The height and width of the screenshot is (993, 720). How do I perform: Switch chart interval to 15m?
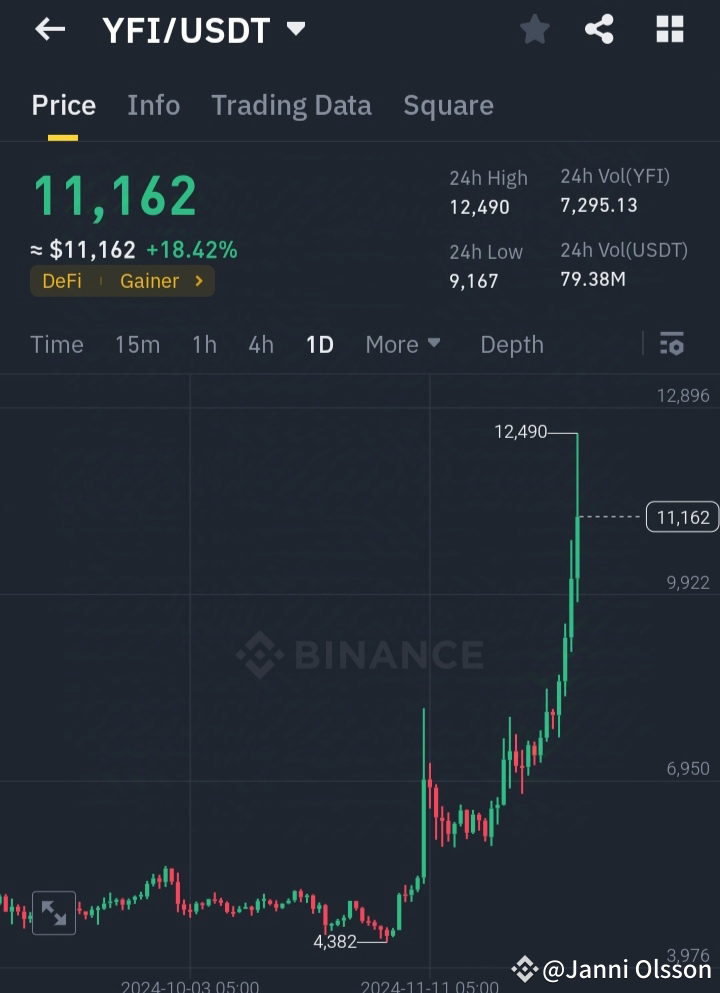(137, 344)
